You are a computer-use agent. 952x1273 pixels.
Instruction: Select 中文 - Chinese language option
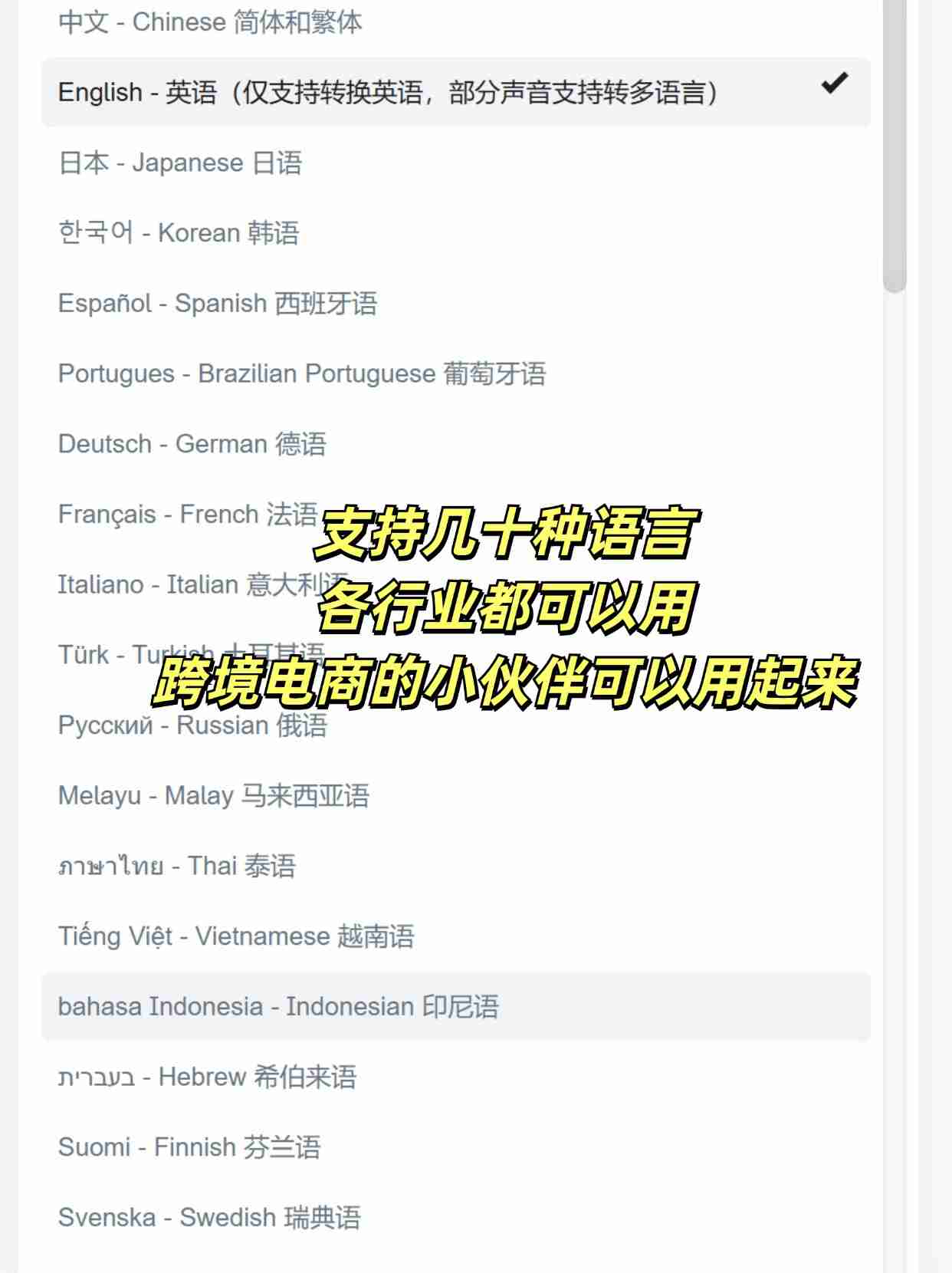(210, 22)
